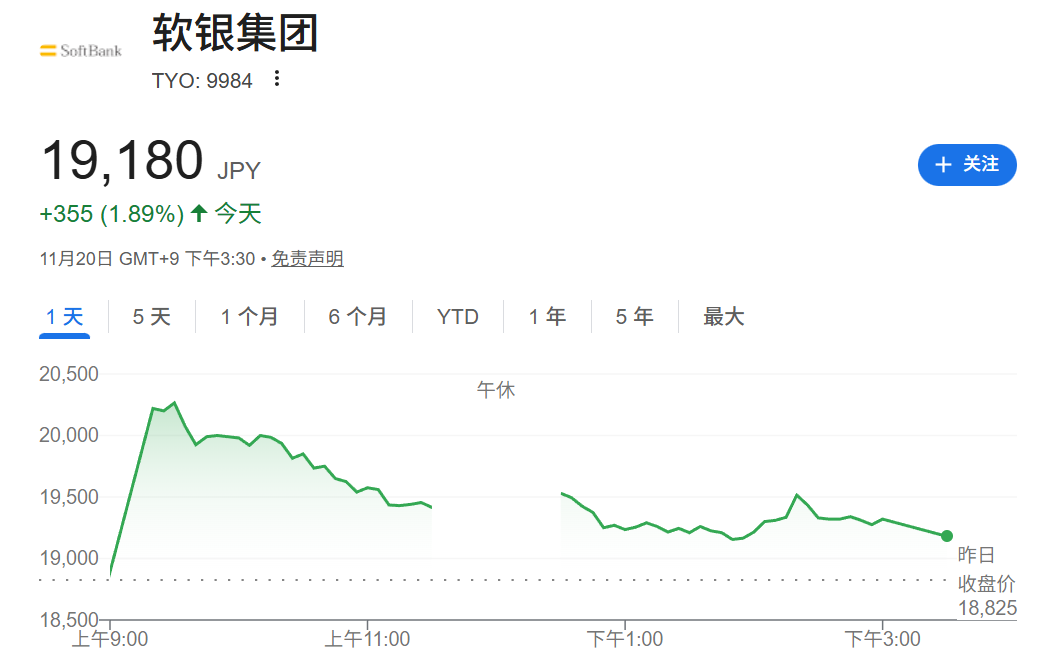Switch to the YTD chart range
The image size is (1038, 669).
tap(458, 317)
